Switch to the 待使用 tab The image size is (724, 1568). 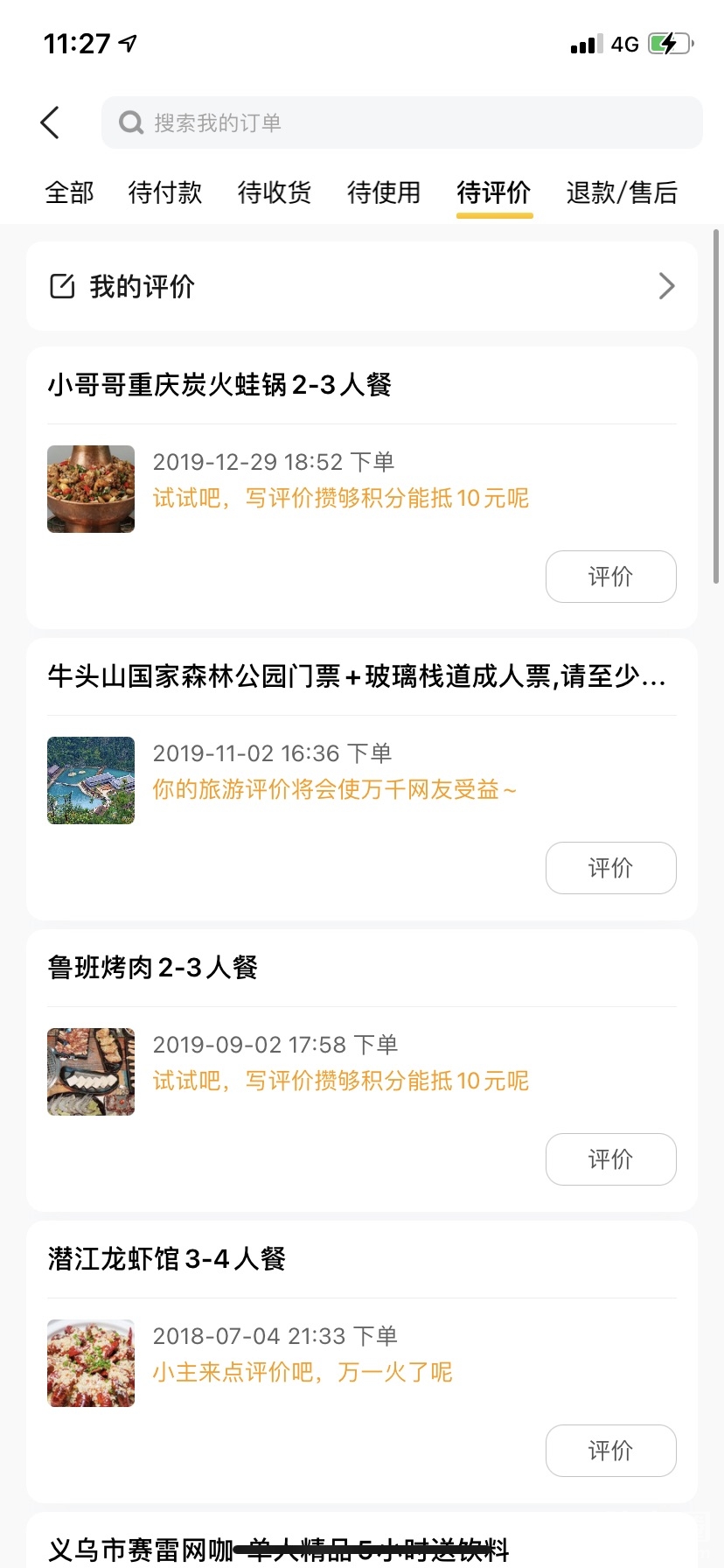click(384, 192)
